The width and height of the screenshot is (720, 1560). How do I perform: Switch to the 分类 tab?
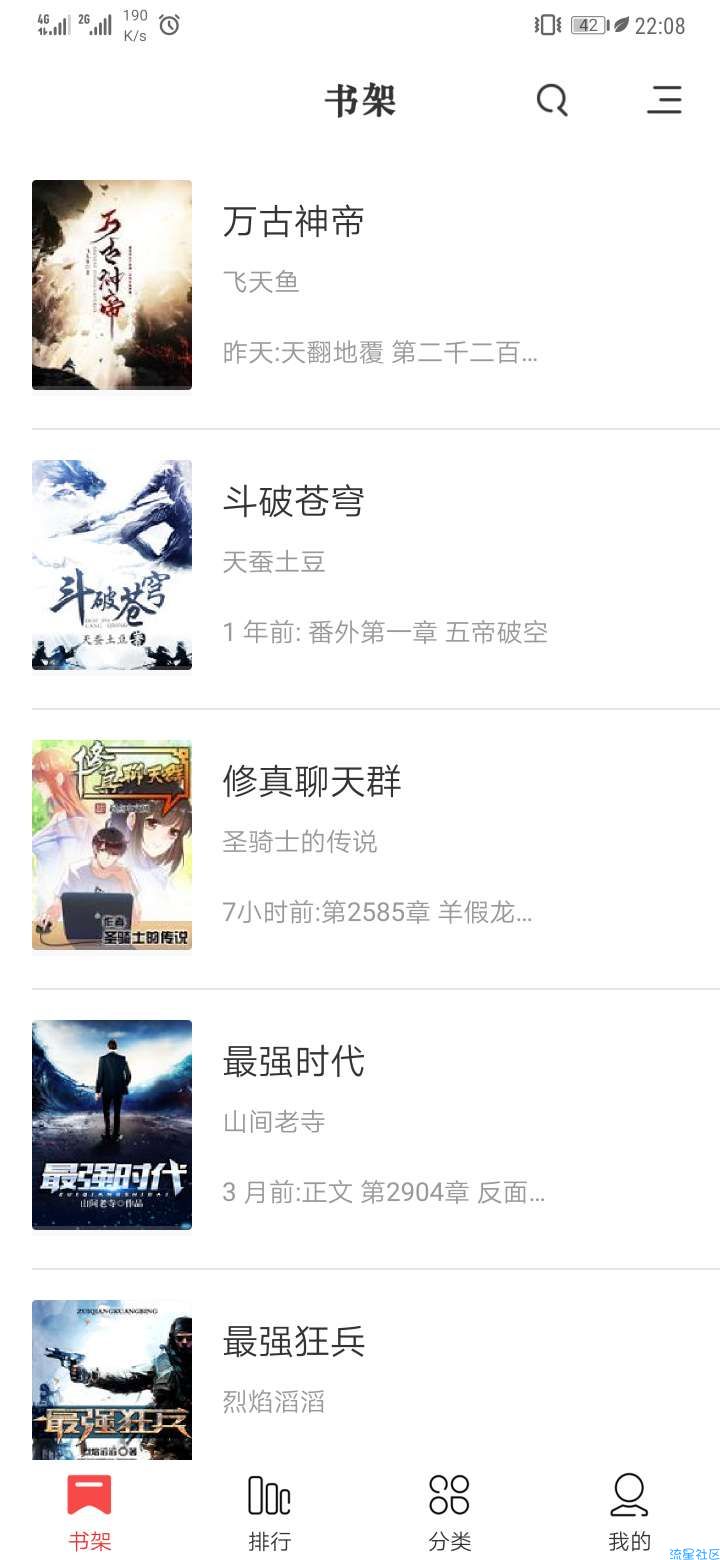450,1511
